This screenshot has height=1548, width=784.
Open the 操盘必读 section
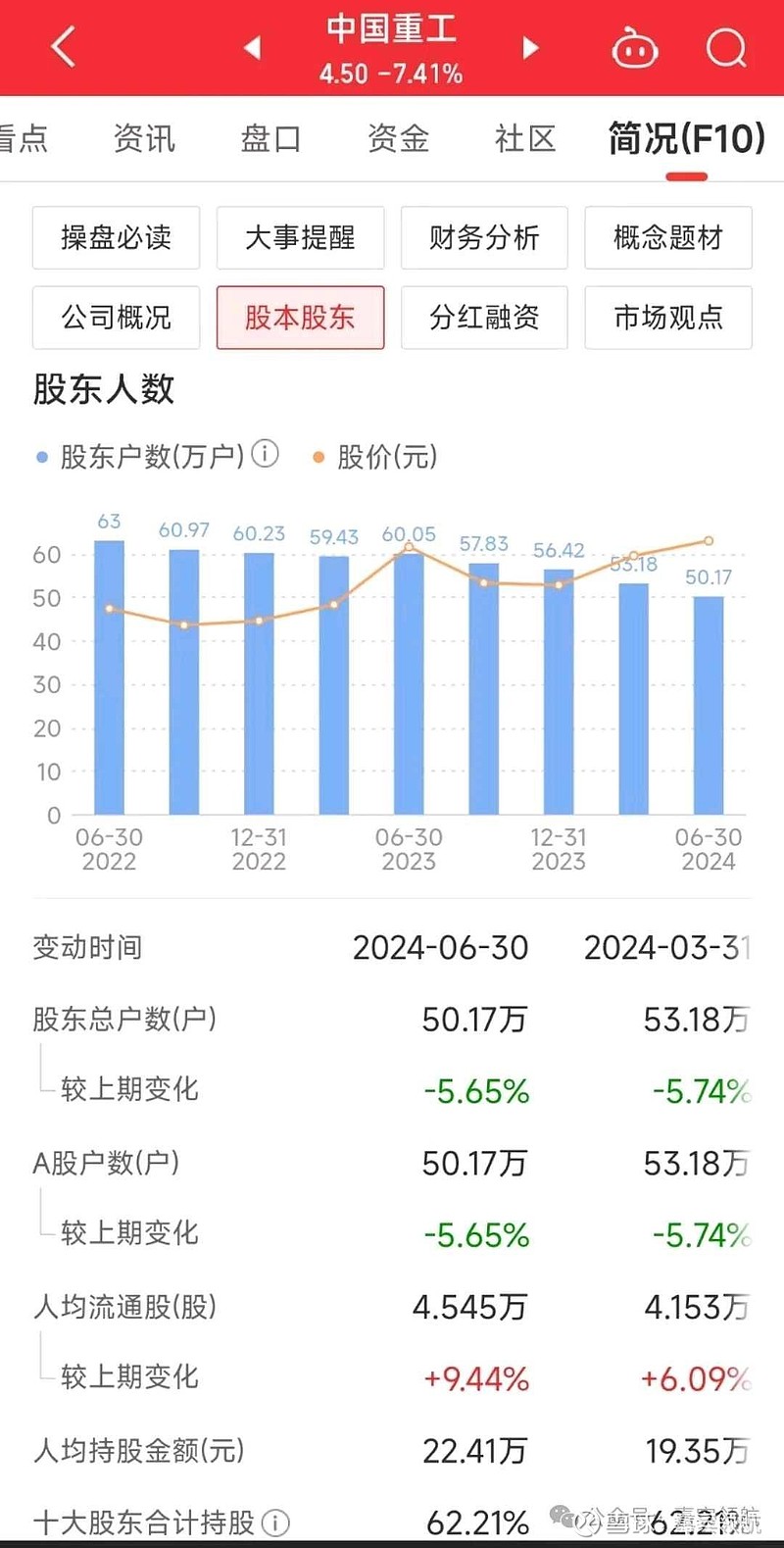tap(116, 237)
